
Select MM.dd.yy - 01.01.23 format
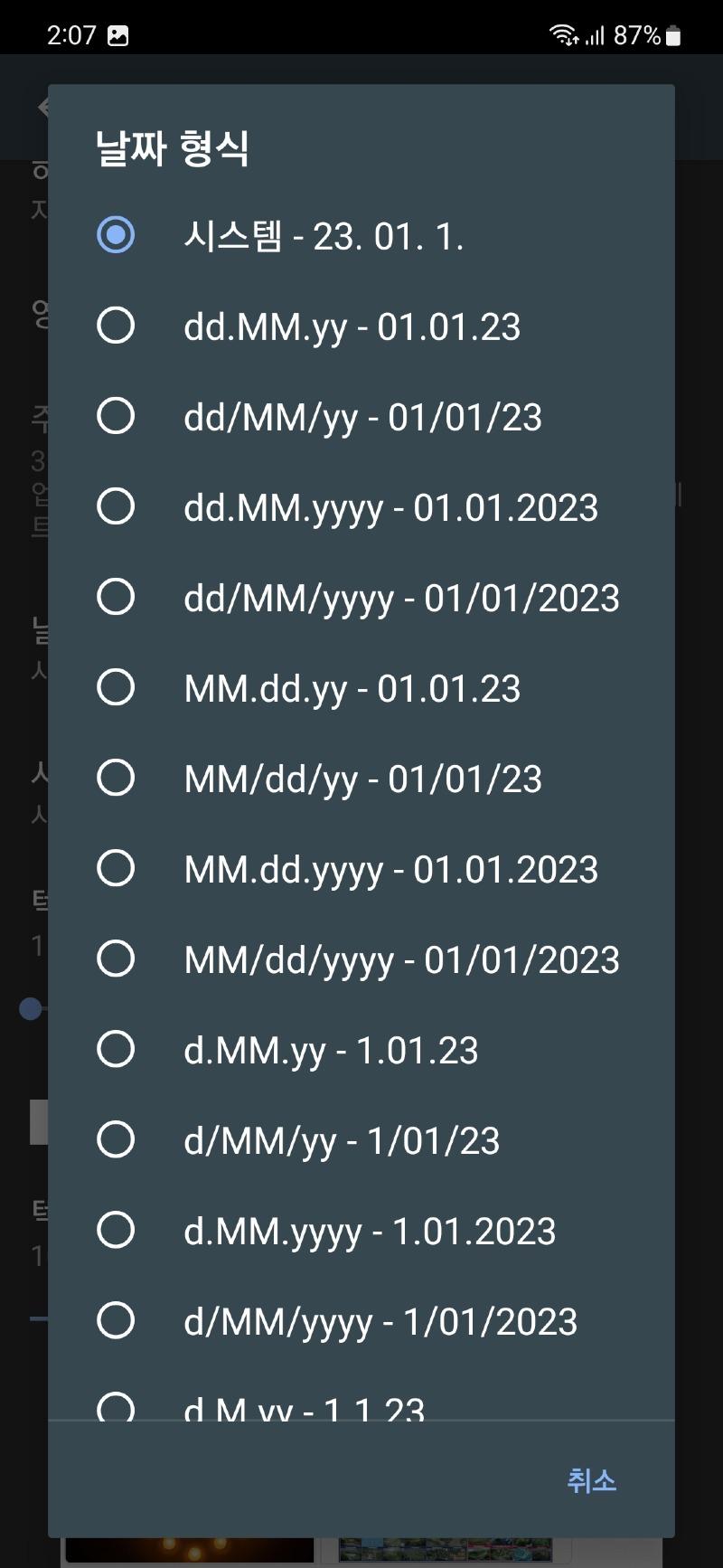(x=361, y=687)
